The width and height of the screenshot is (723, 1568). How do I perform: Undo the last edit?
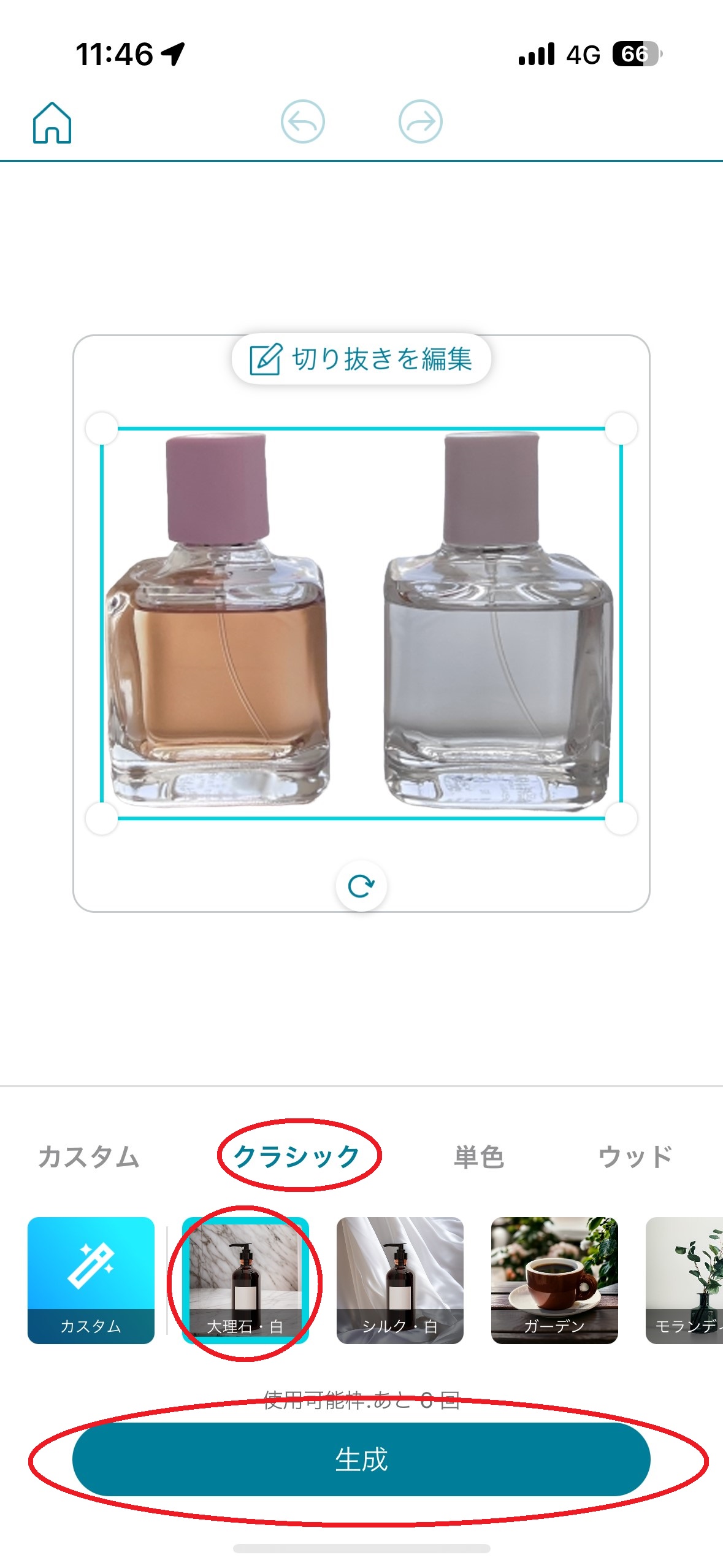pyautogui.click(x=302, y=121)
